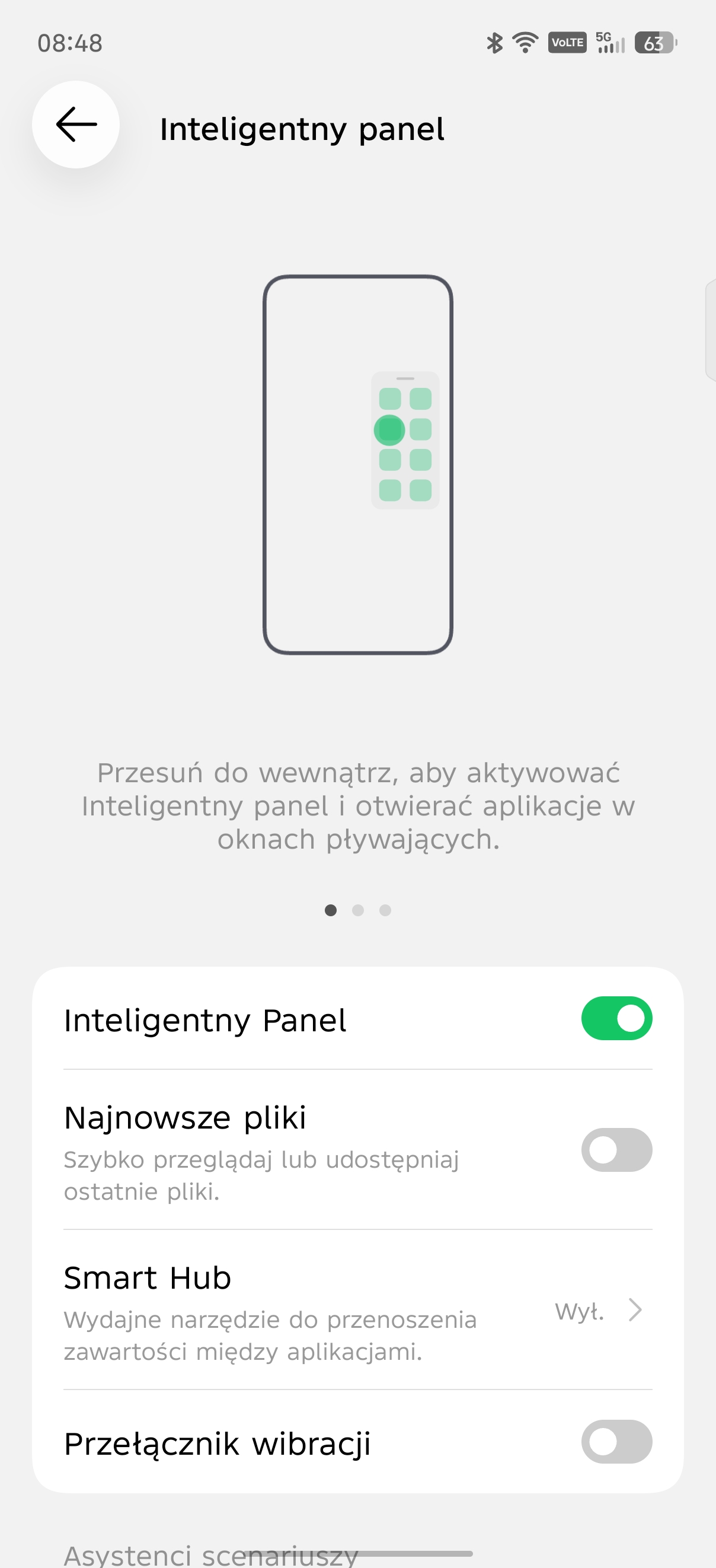
Task: Turn off the Inteligentny Panel switch
Action: tap(616, 1018)
